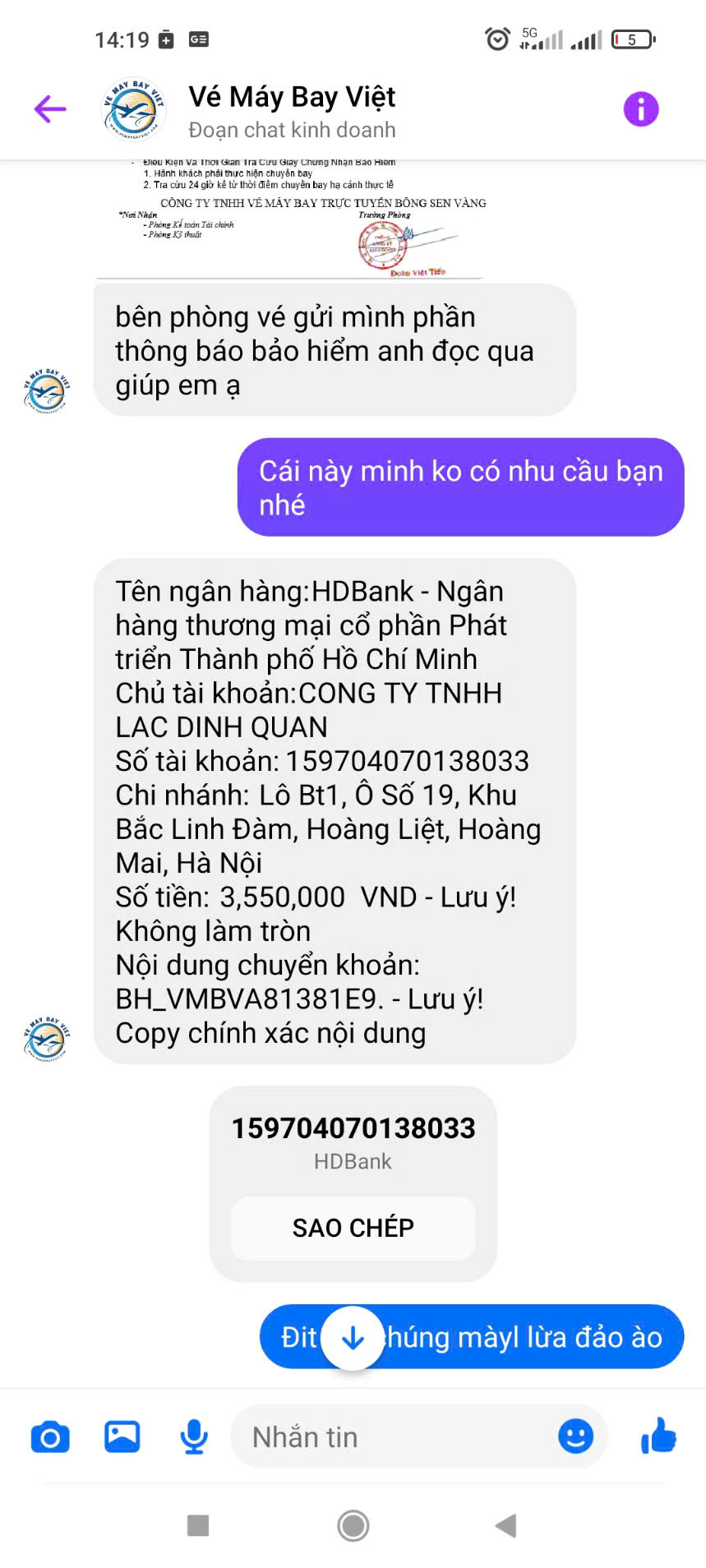
Task: Open the emoji picker smiley
Action: coord(575,1437)
